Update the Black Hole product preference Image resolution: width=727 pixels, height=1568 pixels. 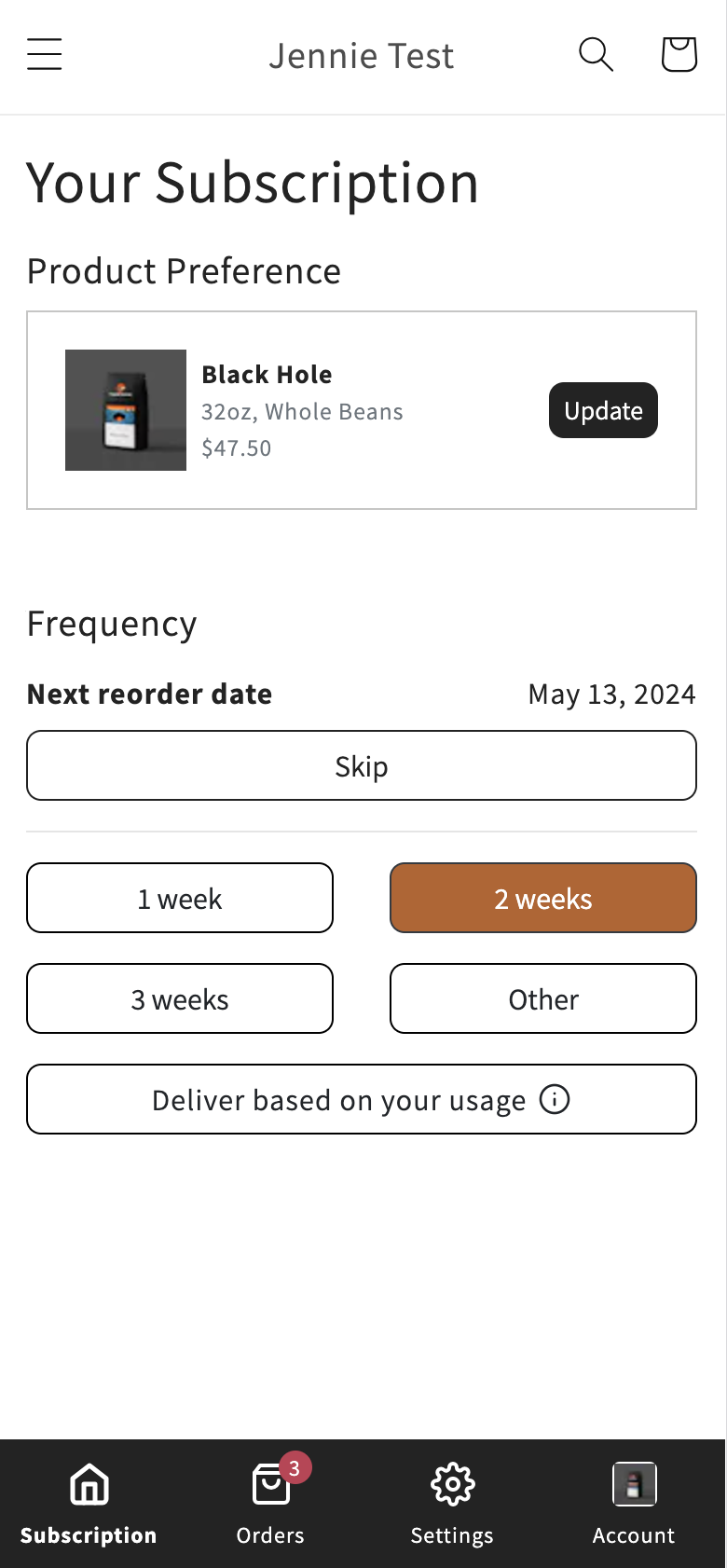point(603,410)
